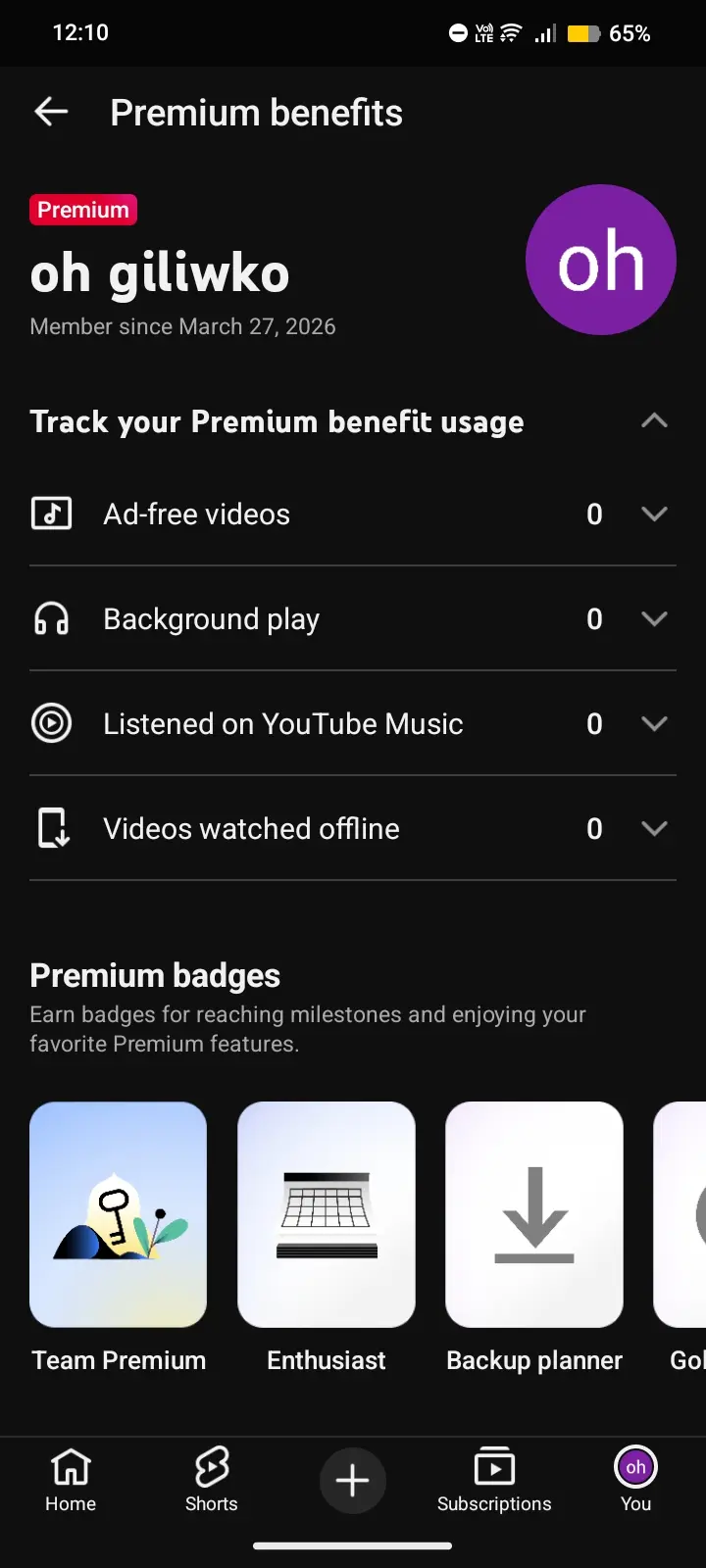Screen dimensions: 706x1568
Task: Switch to the Shorts tab
Action: point(212,1480)
